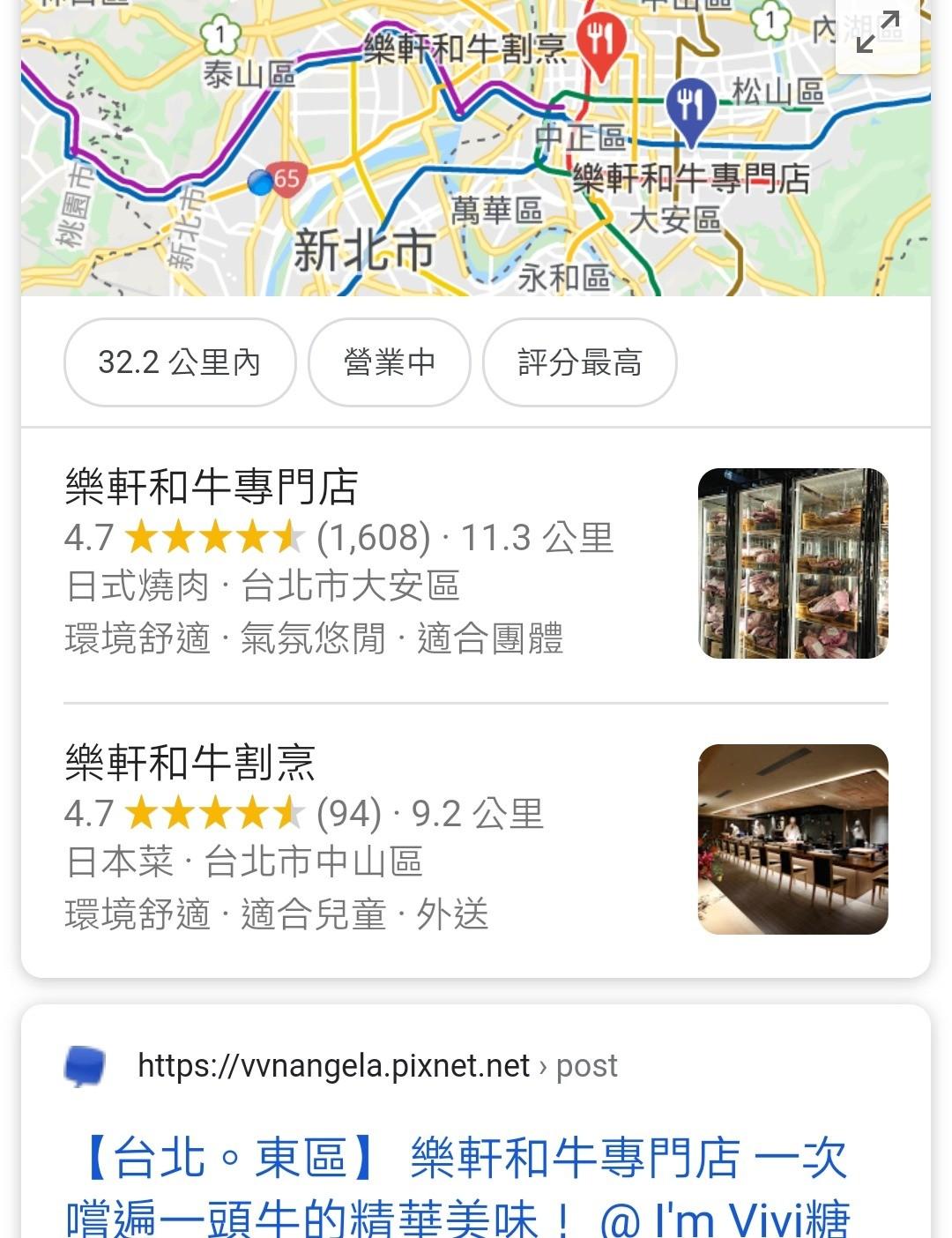View the 樂軒和牛割烹 dining room photo
952x1238 pixels.
point(792,839)
